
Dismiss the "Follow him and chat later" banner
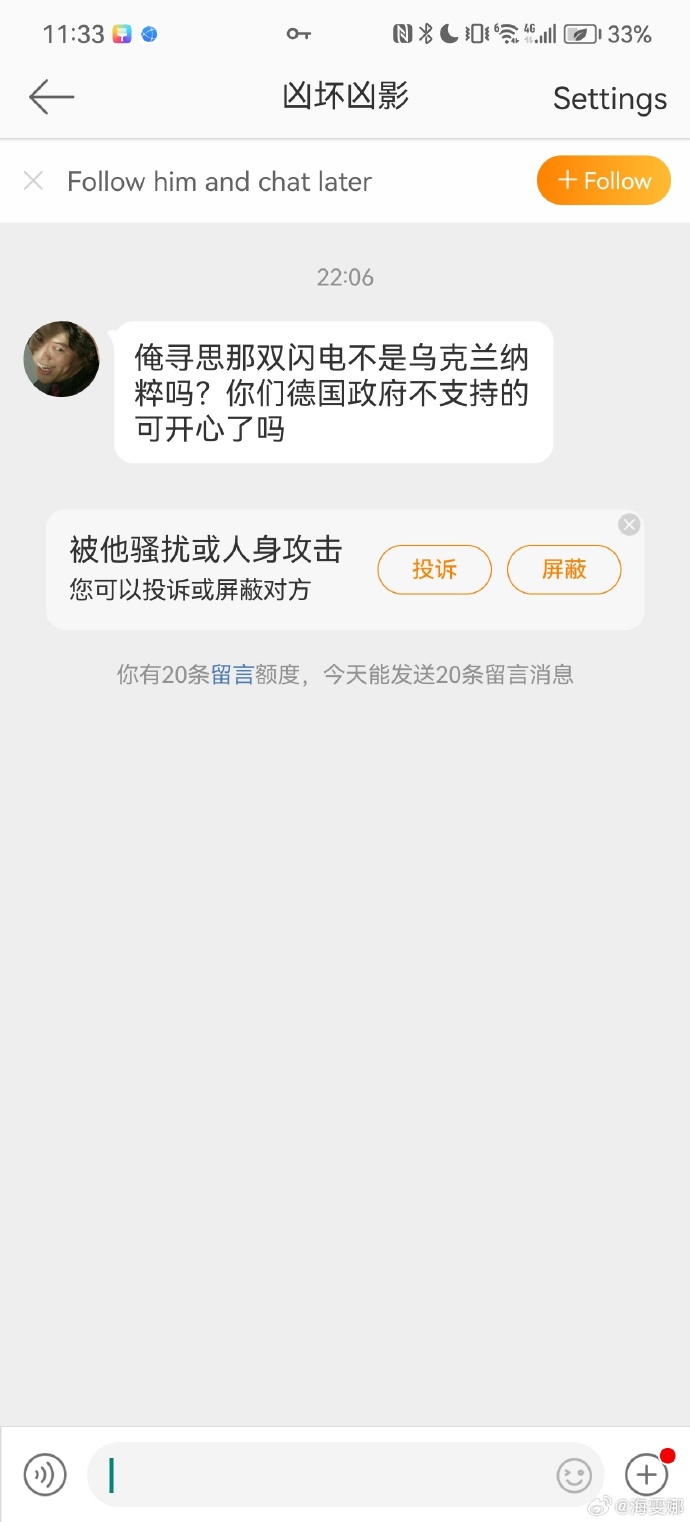tap(33, 181)
